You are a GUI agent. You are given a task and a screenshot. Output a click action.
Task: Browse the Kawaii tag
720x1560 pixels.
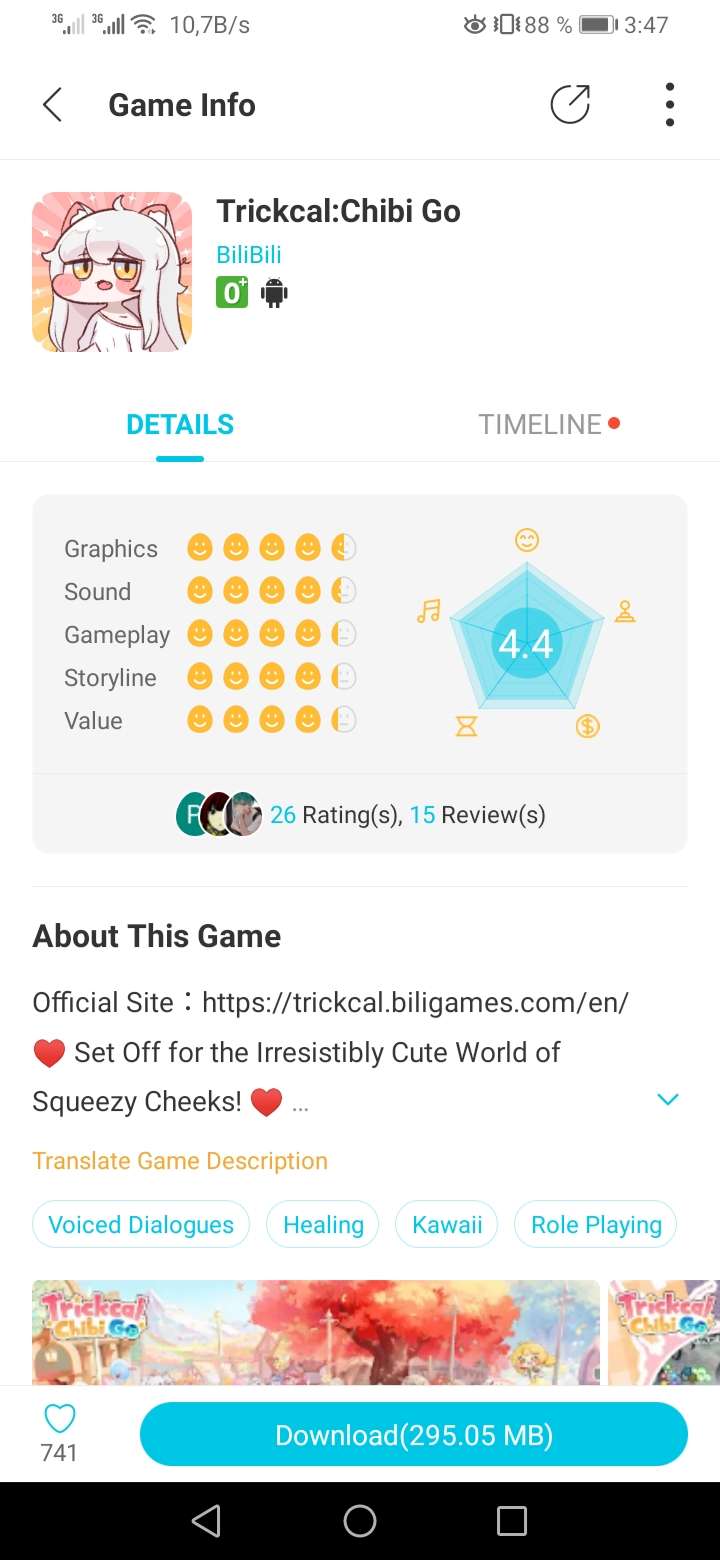coord(447,1225)
